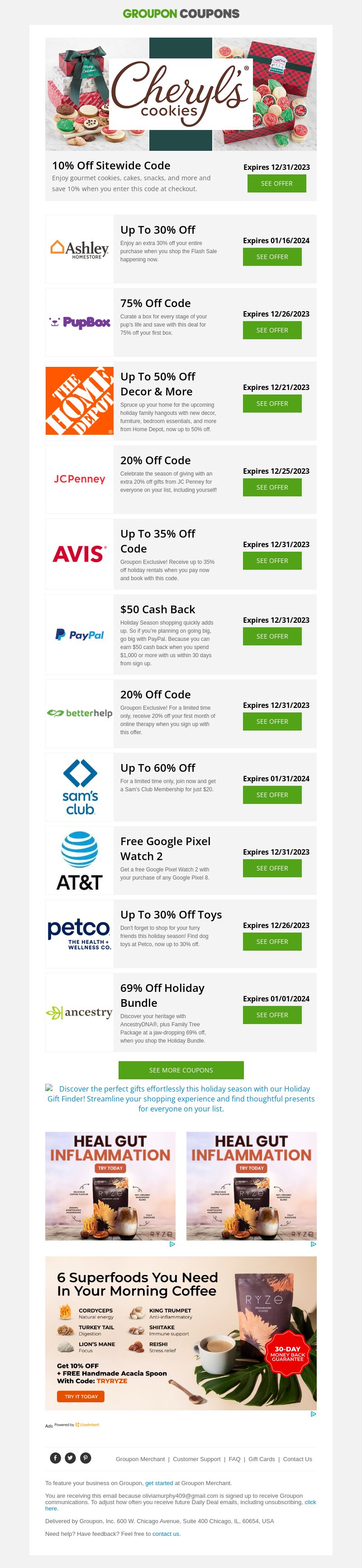See the BetterHelp 20% off offer
This screenshot has width=362, height=1568.
(x=272, y=721)
